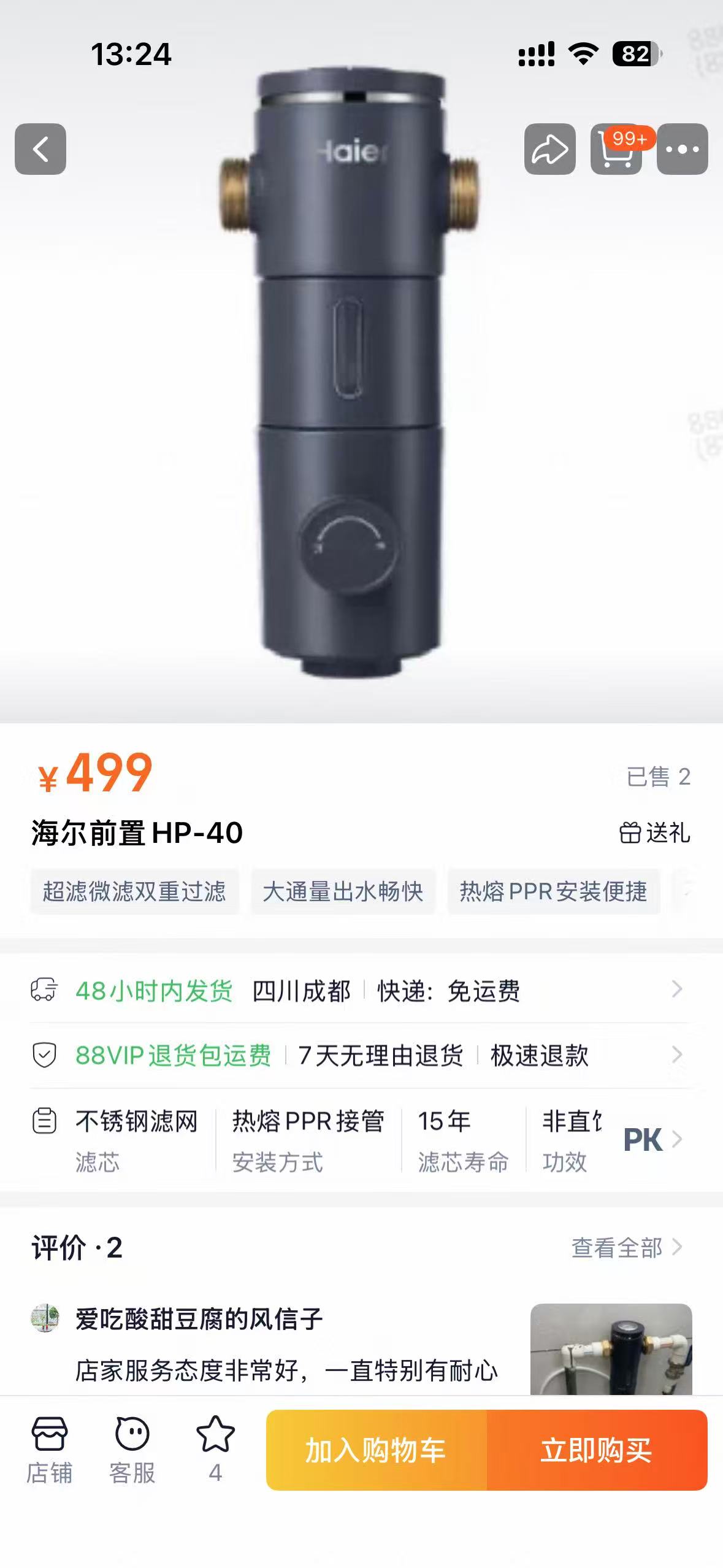Tap 送礼 to send as gift
723x1568 pixels.
(x=654, y=833)
